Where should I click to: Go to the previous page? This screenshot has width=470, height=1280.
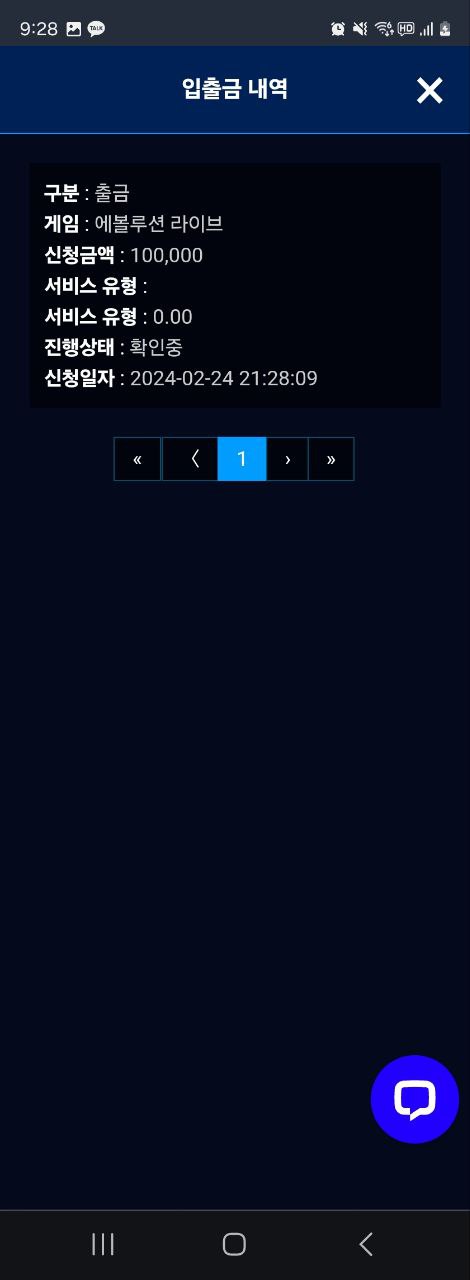pyautogui.click(x=190, y=459)
